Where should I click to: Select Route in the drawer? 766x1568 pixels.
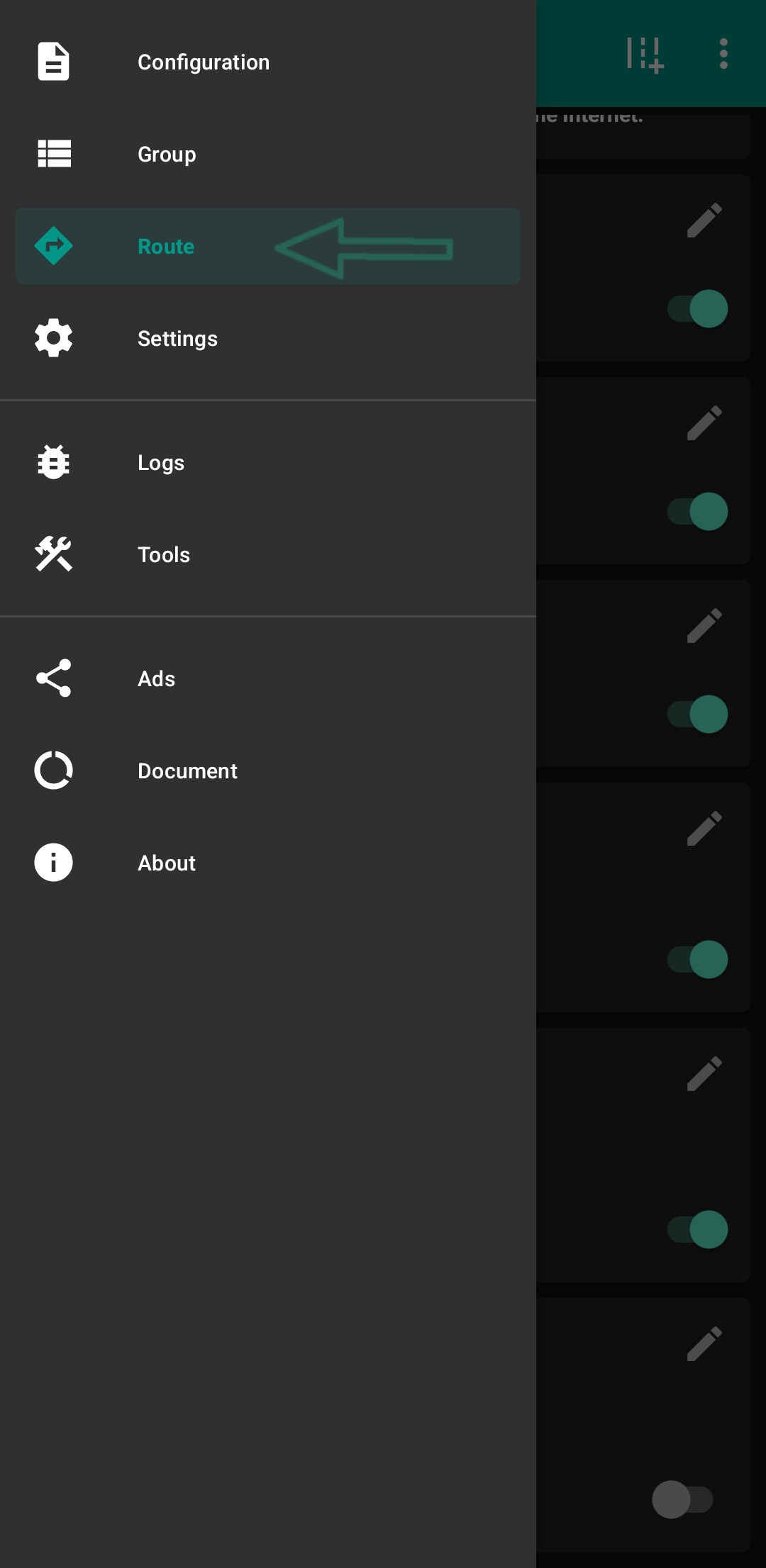pos(166,247)
